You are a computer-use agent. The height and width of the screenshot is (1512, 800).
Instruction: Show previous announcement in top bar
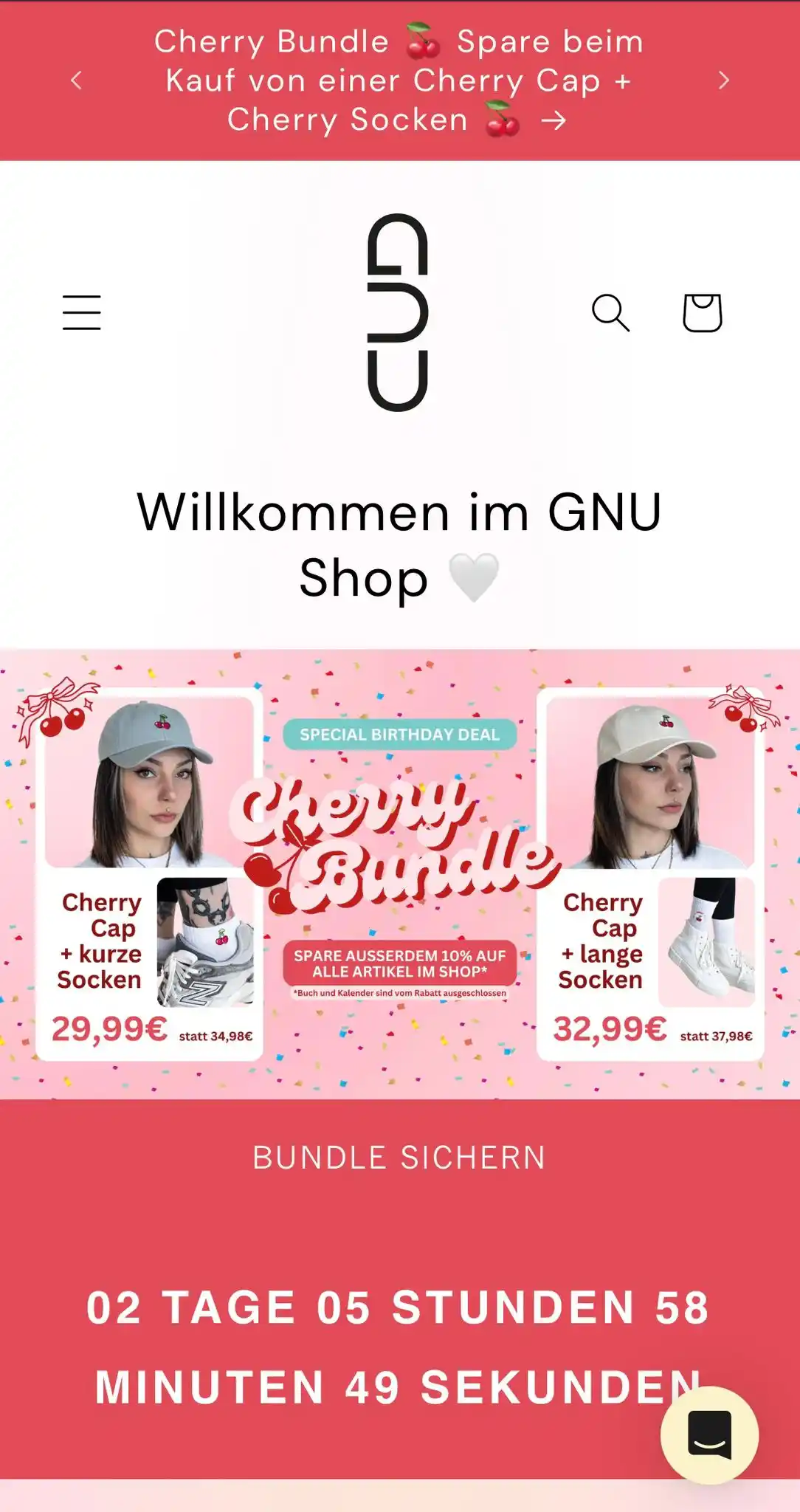76,80
